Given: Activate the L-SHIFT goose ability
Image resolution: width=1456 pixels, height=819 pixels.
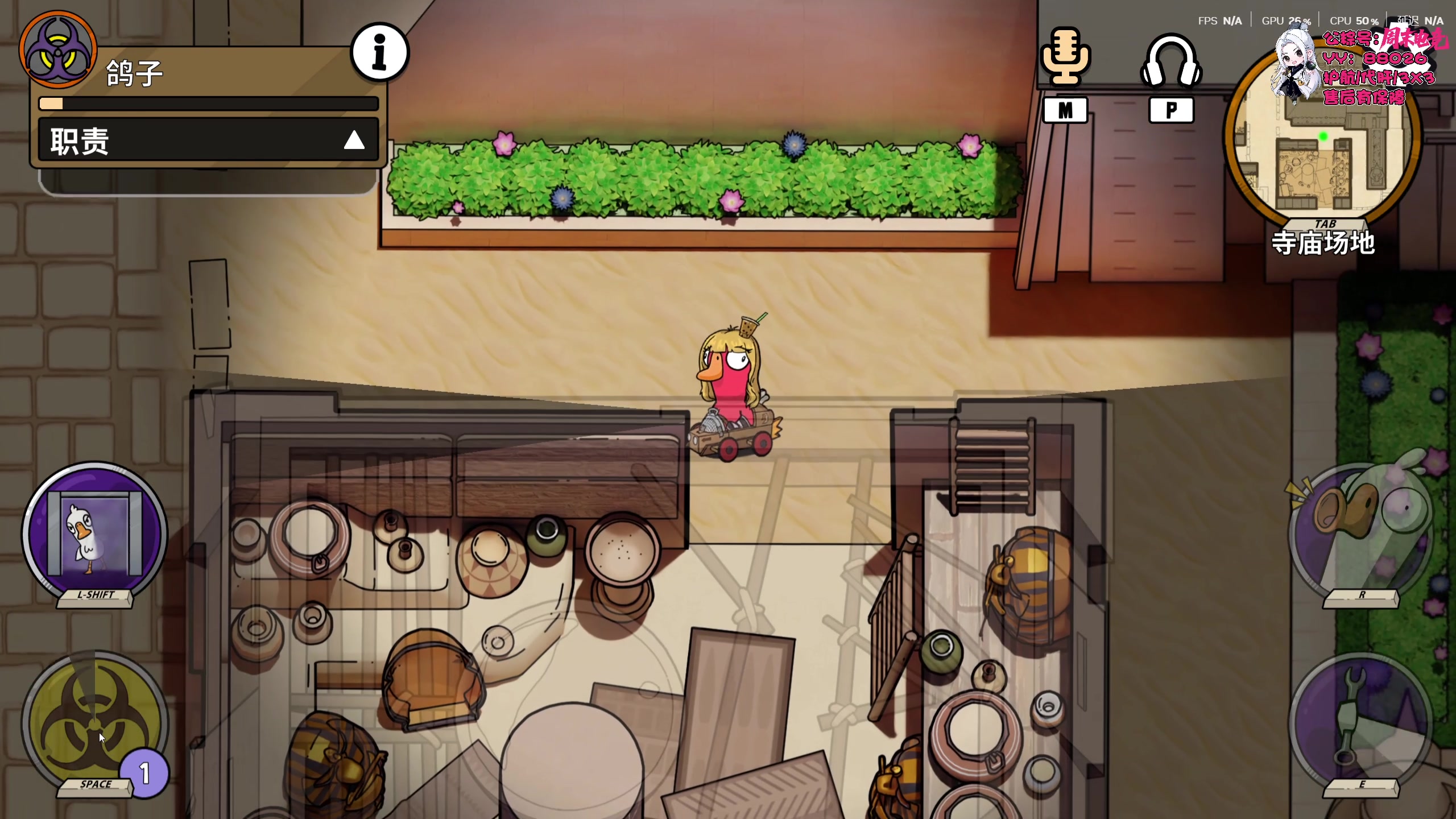Looking at the screenshot, I should [x=94, y=535].
